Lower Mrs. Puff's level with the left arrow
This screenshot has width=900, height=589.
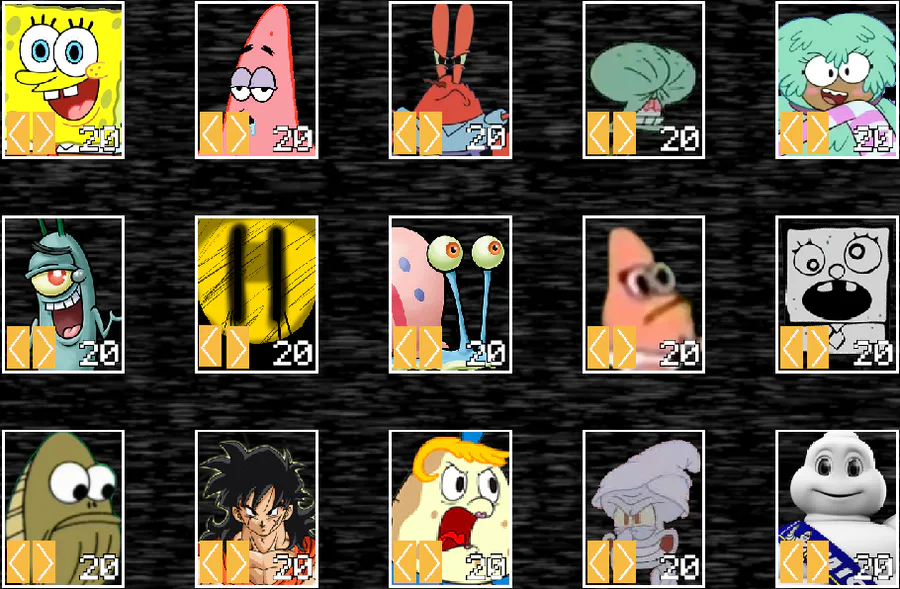403,562
